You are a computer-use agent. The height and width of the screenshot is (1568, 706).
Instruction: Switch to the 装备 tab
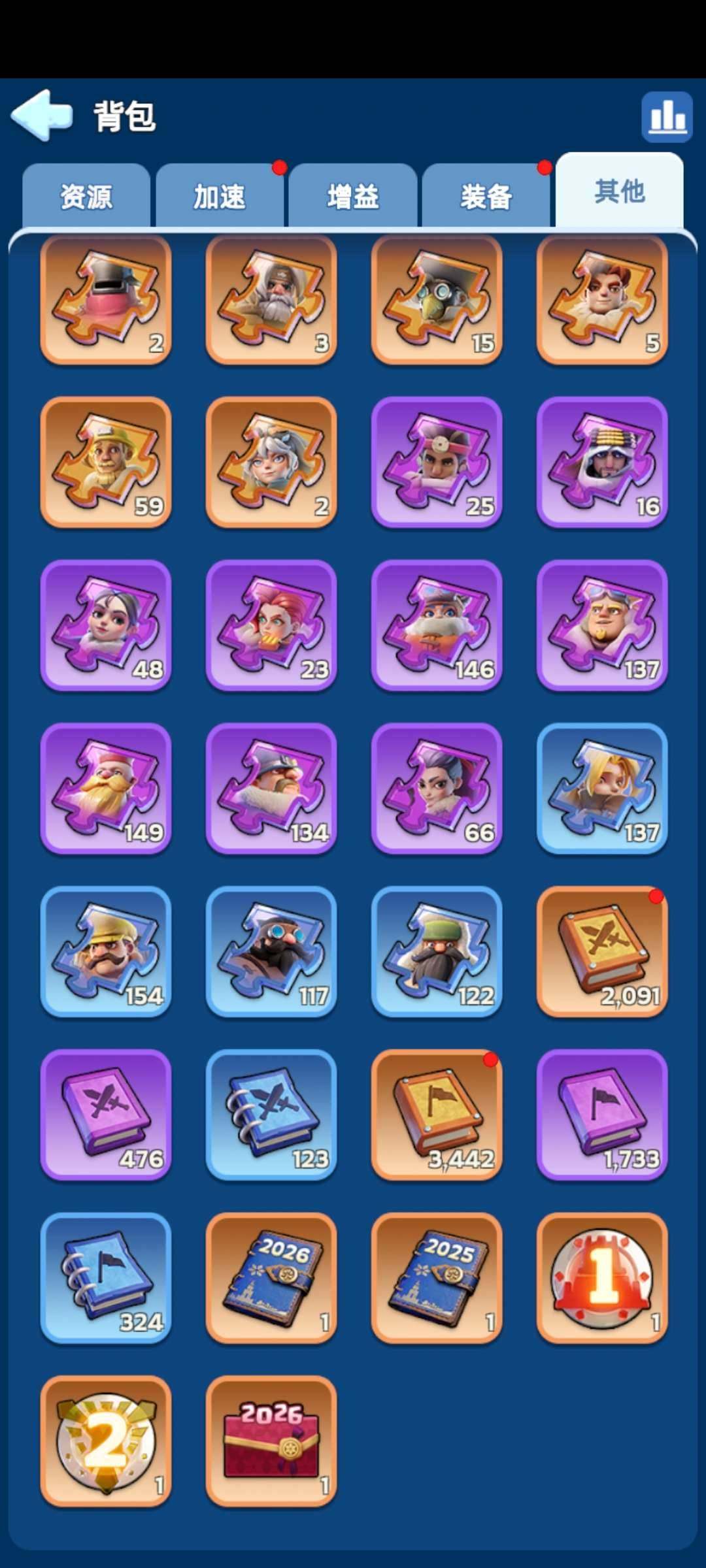486,196
